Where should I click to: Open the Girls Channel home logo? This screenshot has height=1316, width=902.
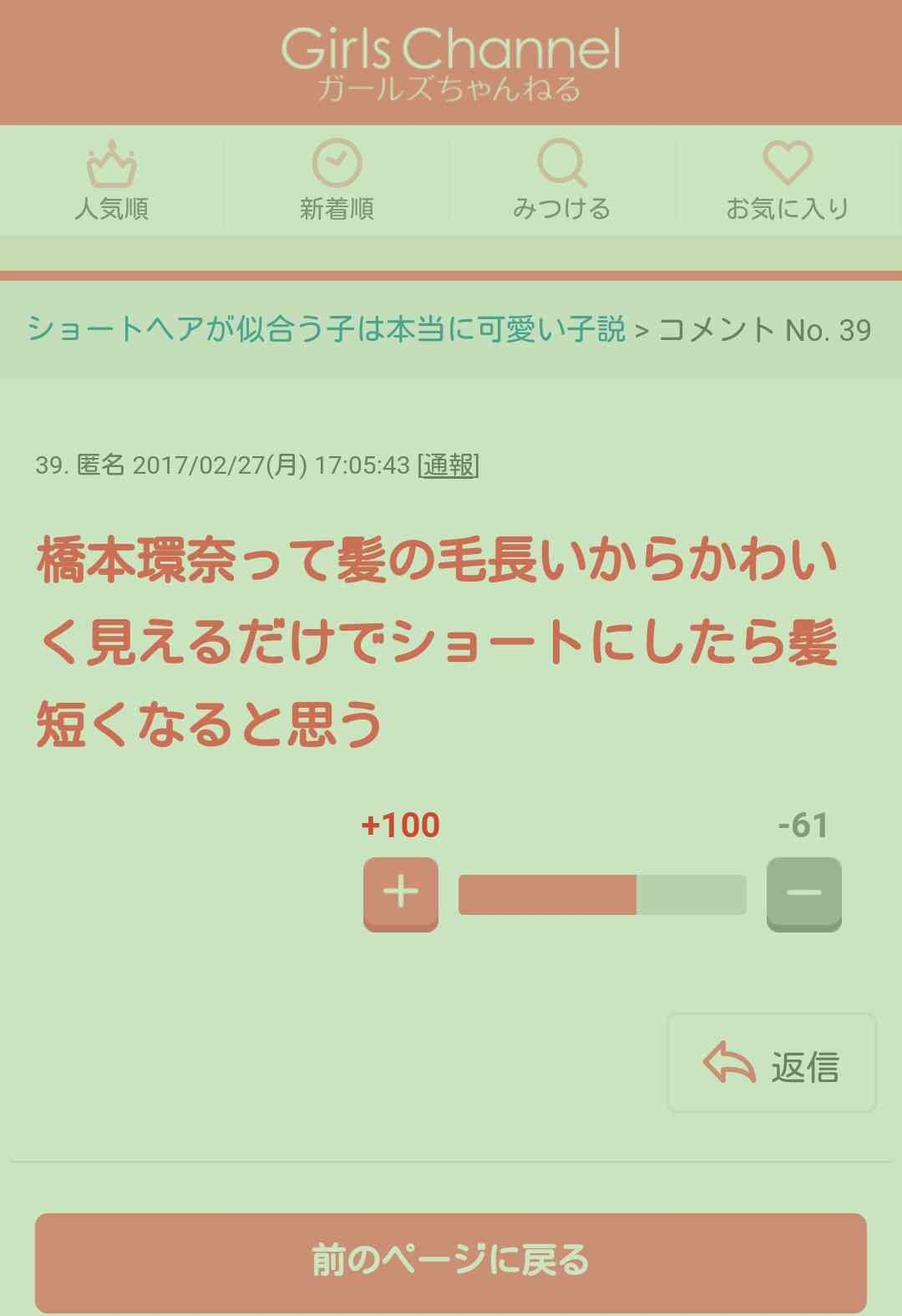pos(451,63)
